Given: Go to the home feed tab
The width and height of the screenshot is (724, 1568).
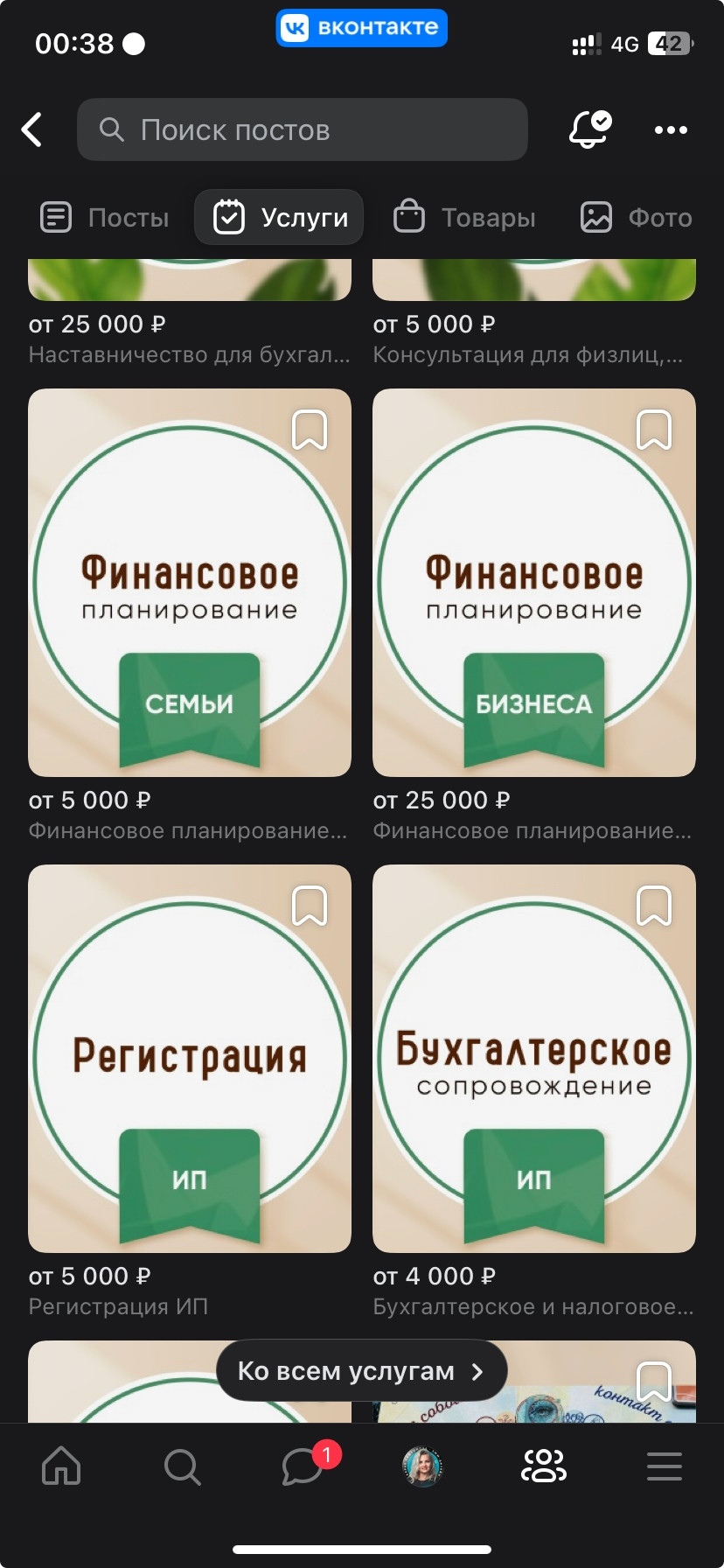Looking at the screenshot, I should 61,1466.
